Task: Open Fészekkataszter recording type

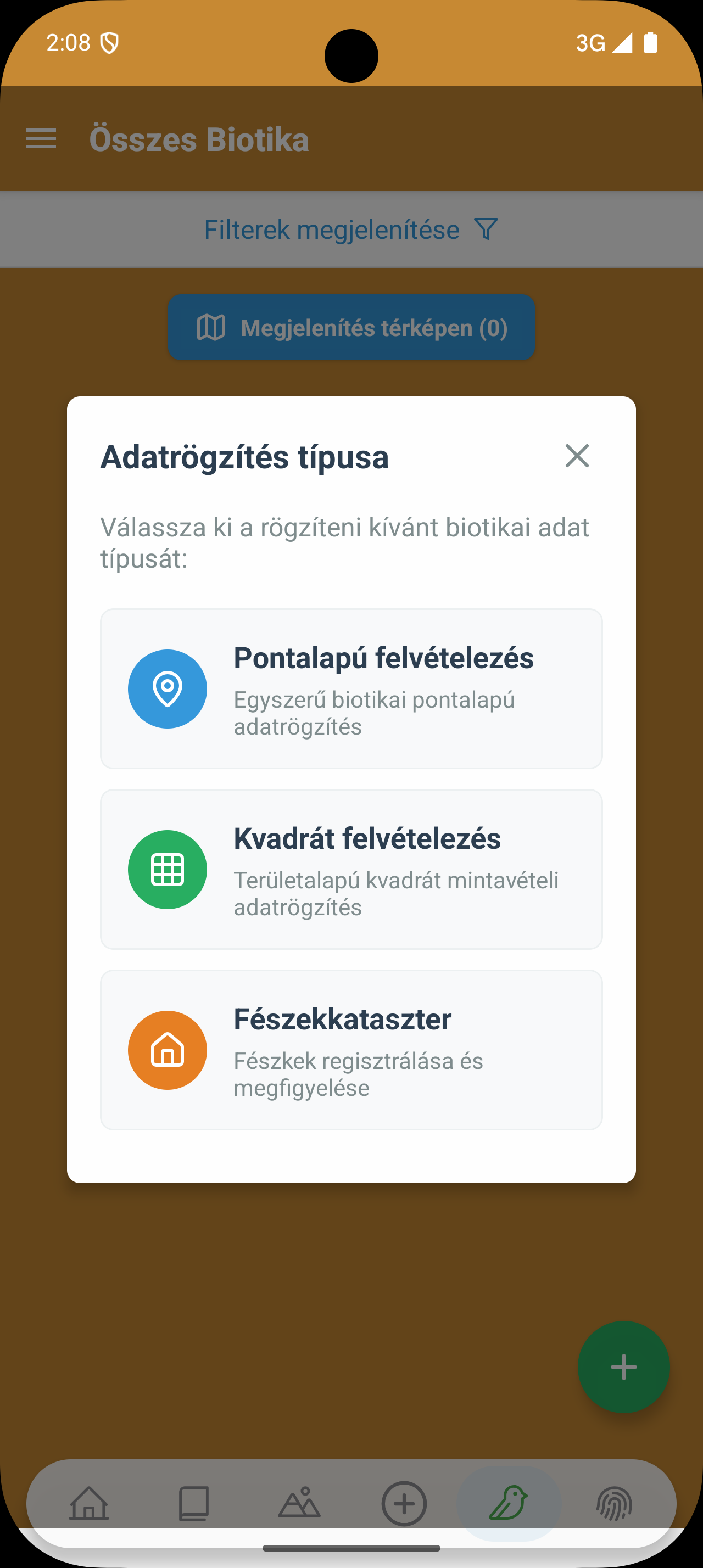Action: click(351, 1050)
